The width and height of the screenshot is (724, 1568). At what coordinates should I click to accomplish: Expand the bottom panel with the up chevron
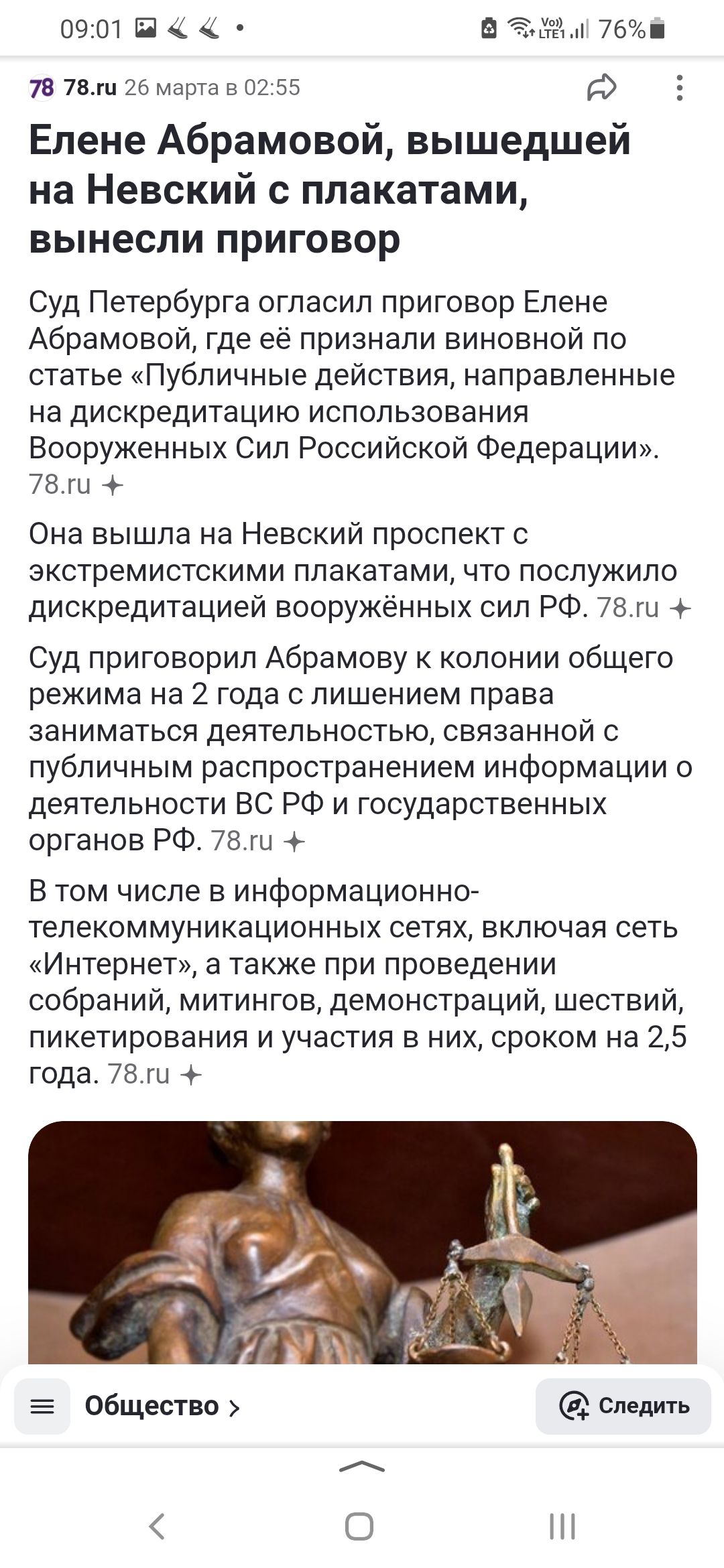(362, 1467)
